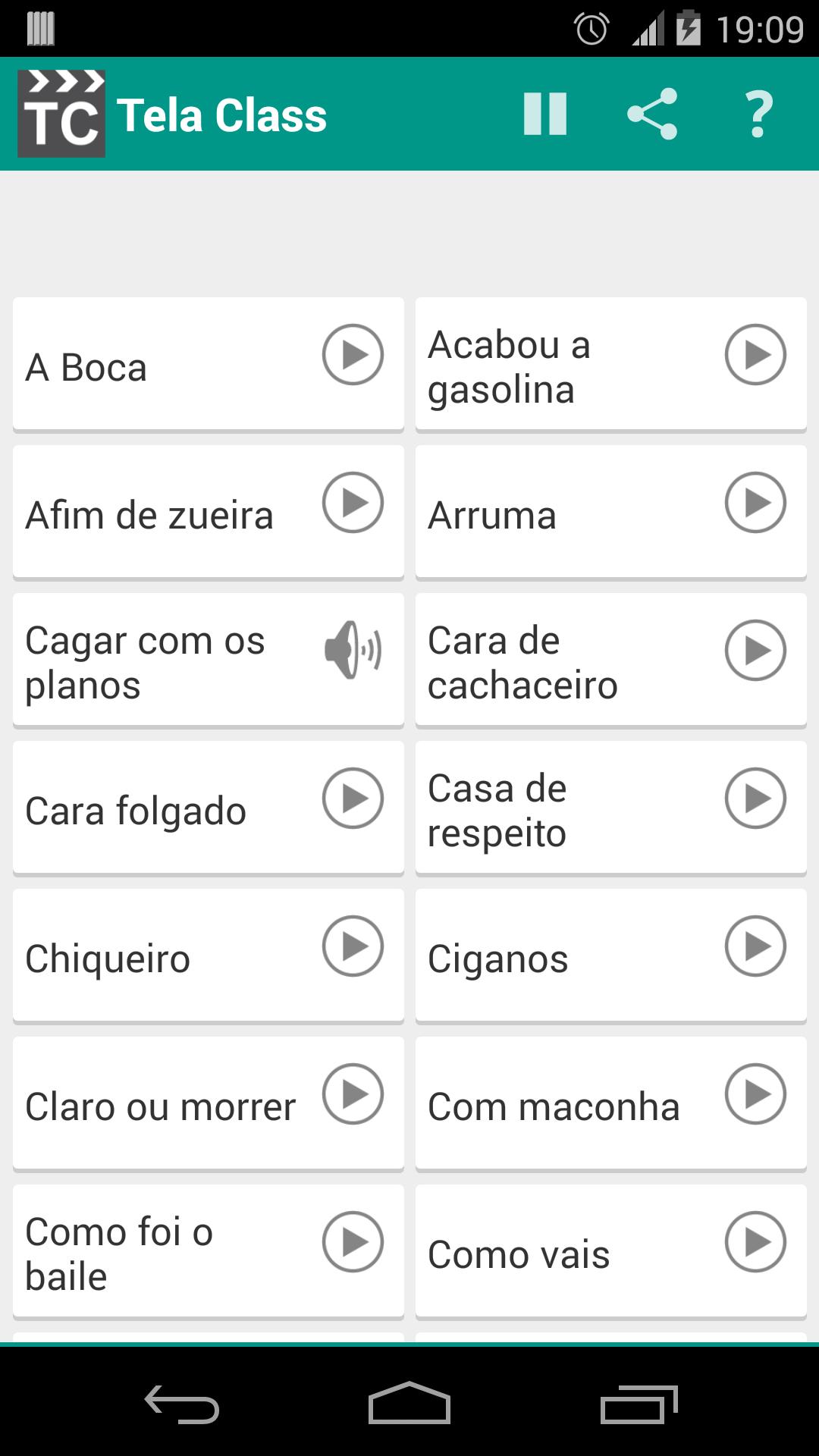Share via the share icon

pos(652,115)
